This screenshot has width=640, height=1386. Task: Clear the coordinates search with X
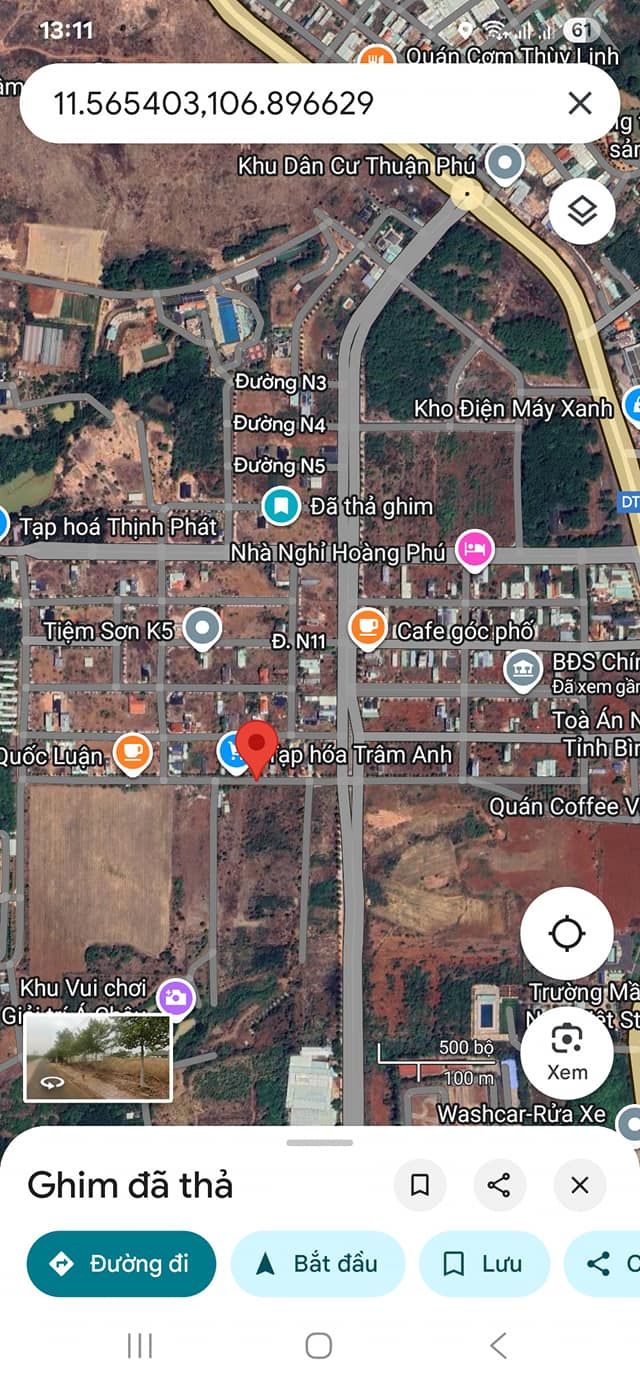[580, 103]
